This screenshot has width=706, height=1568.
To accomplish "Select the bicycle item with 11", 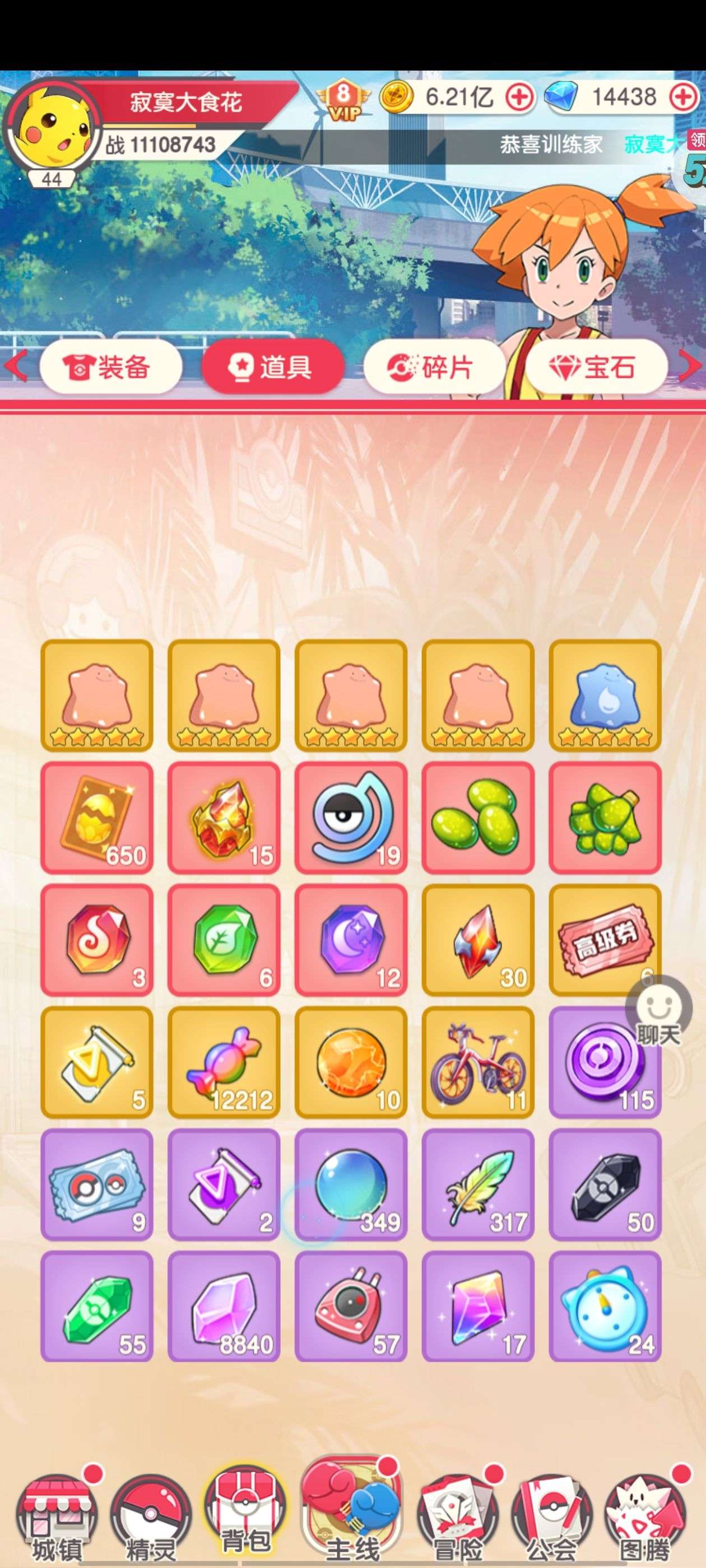I will pos(477,1062).
